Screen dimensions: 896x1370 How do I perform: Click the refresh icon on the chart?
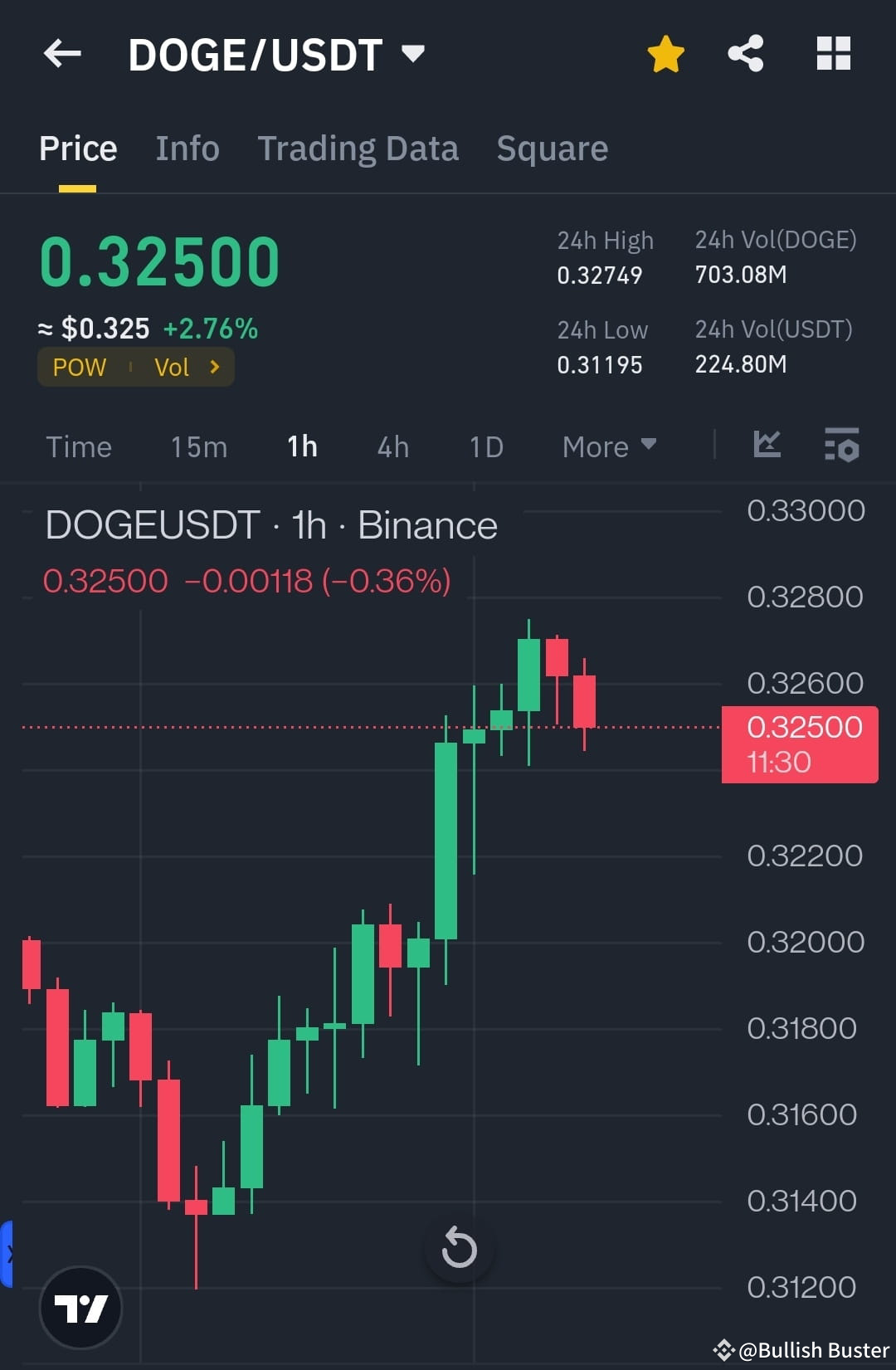(460, 1246)
